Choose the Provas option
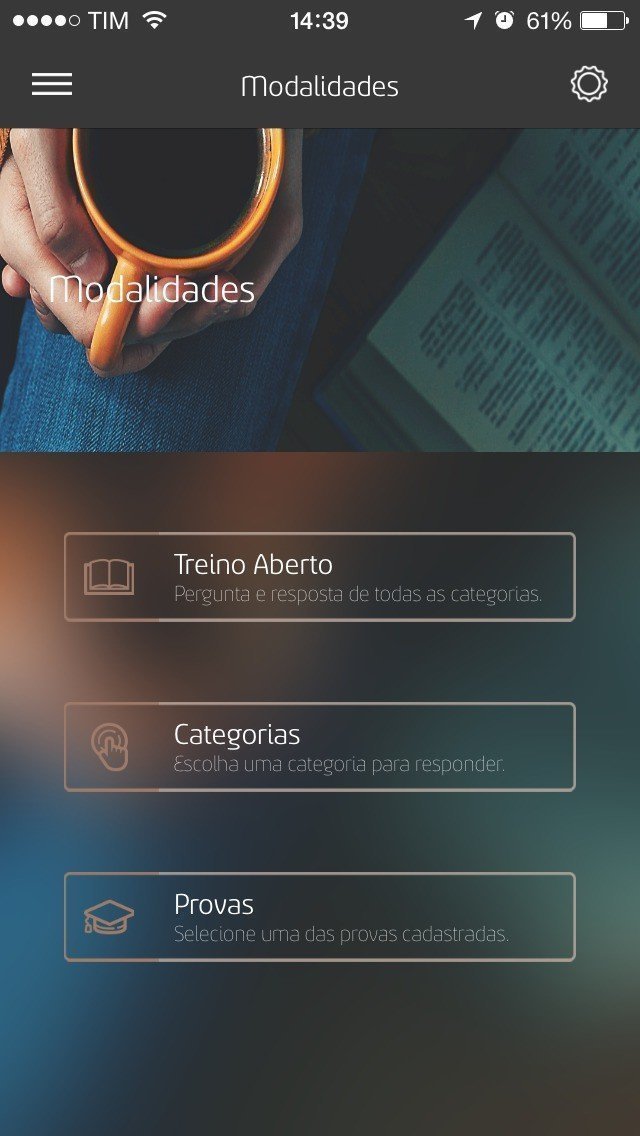 point(320,917)
